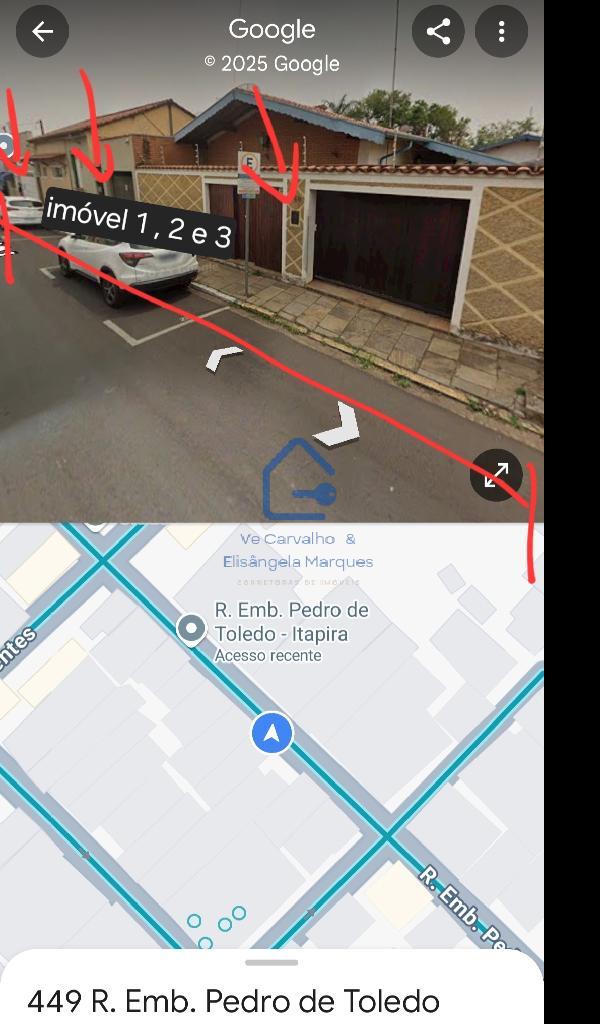This screenshot has height=1024, width=600.
Task: Go back from Street View
Action: pos(42,32)
